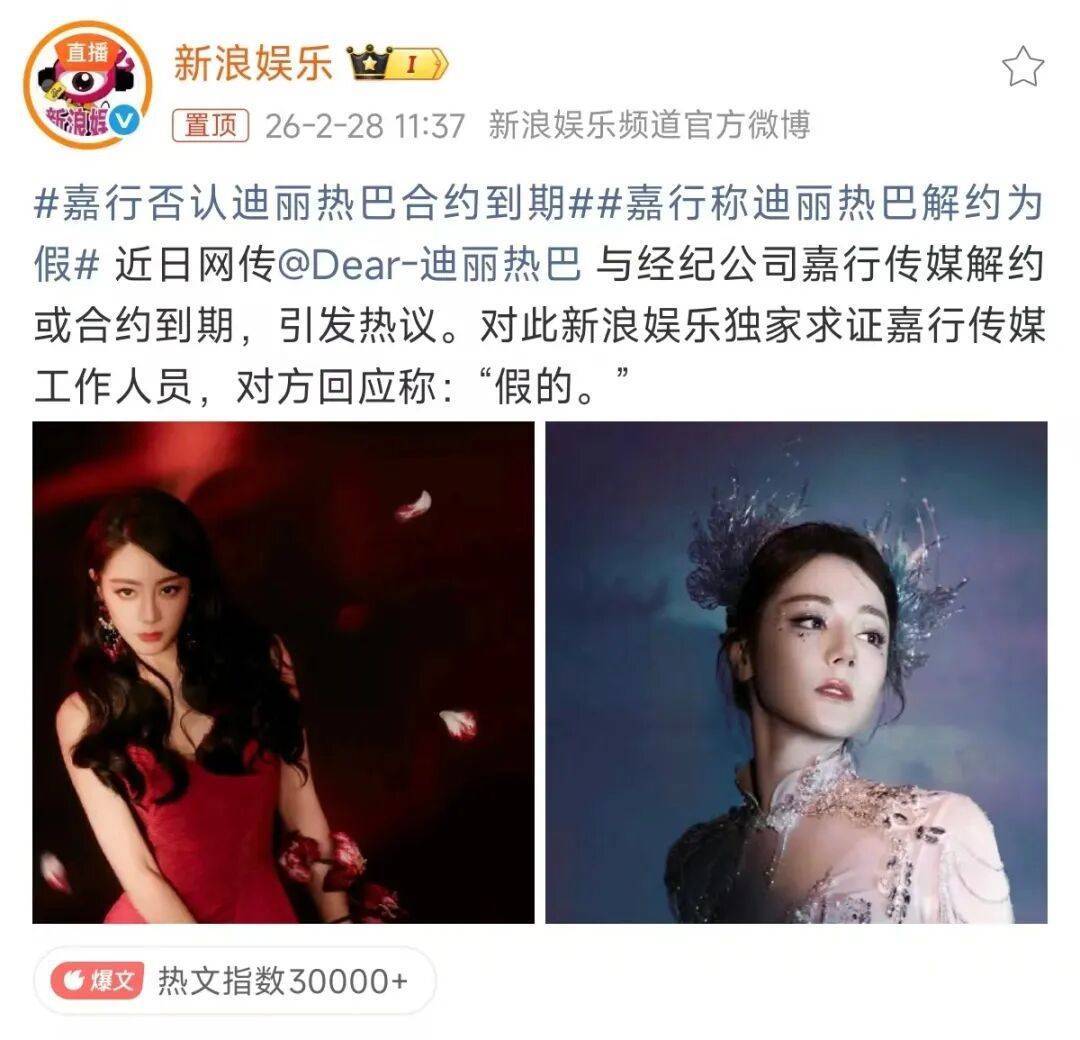Open the 新浪娱乐 profile avatar

pos(88,85)
